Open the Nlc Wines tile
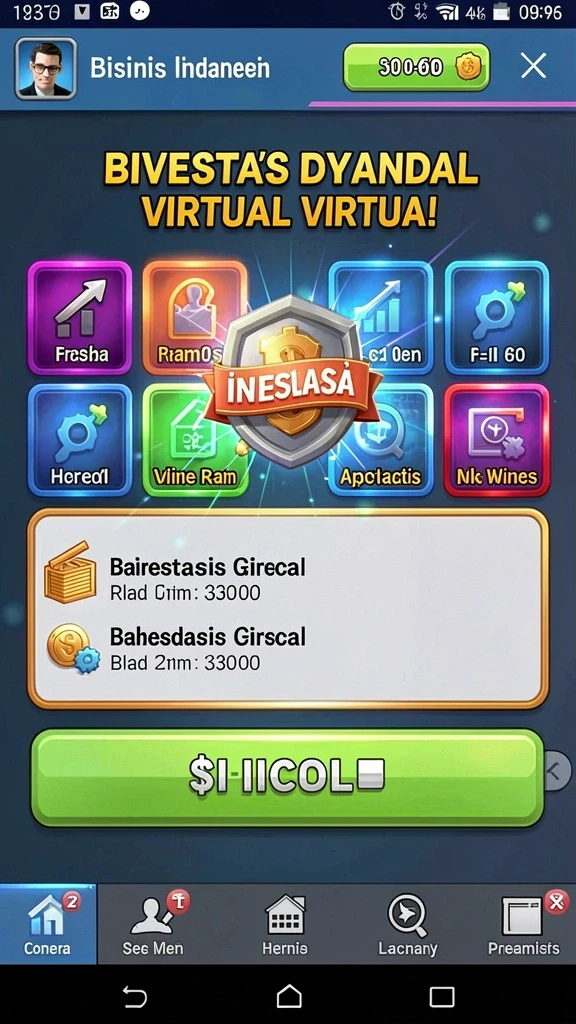576x1024 pixels. pos(497,440)
